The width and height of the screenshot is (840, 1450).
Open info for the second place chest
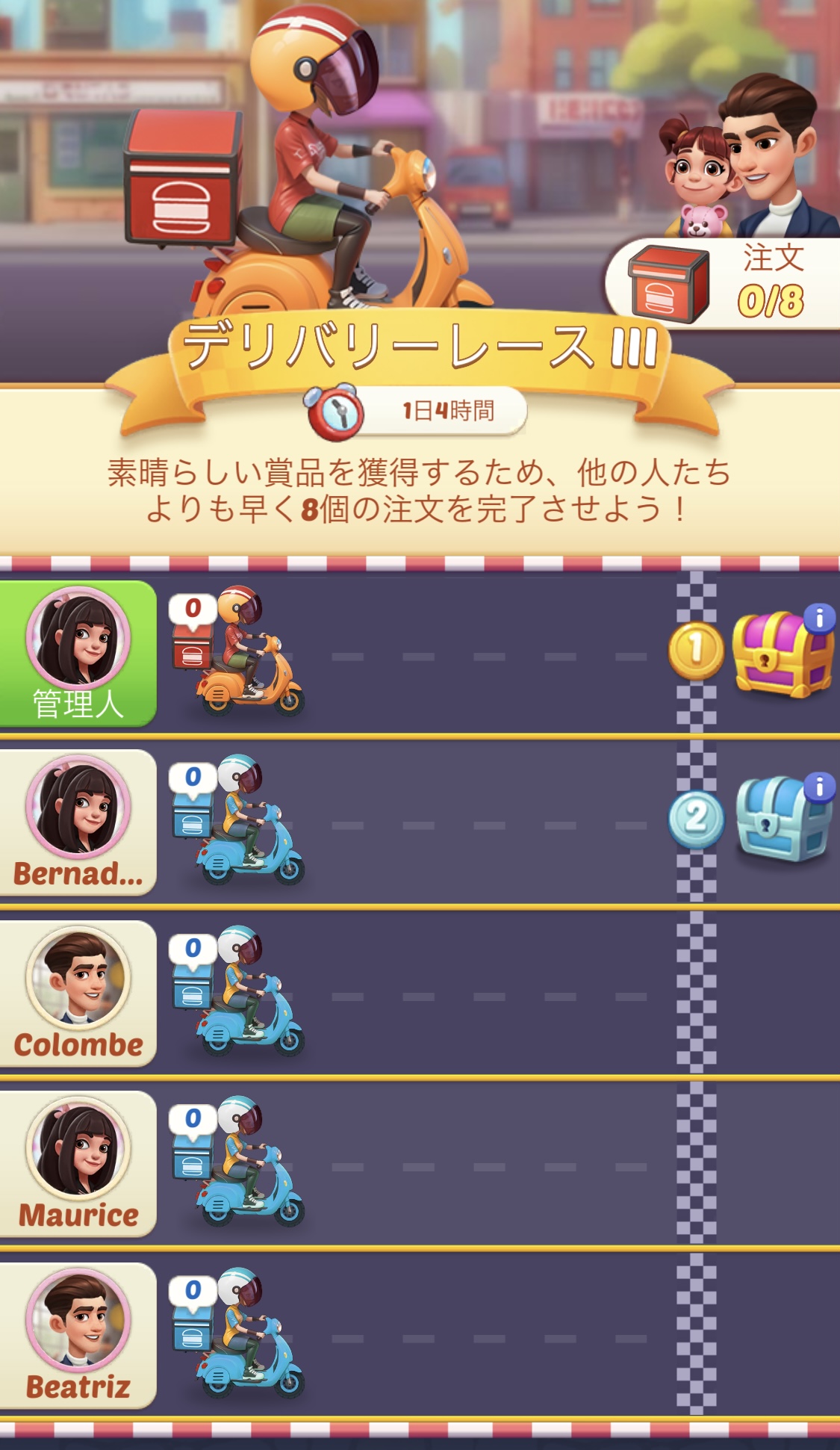(819, 786)
